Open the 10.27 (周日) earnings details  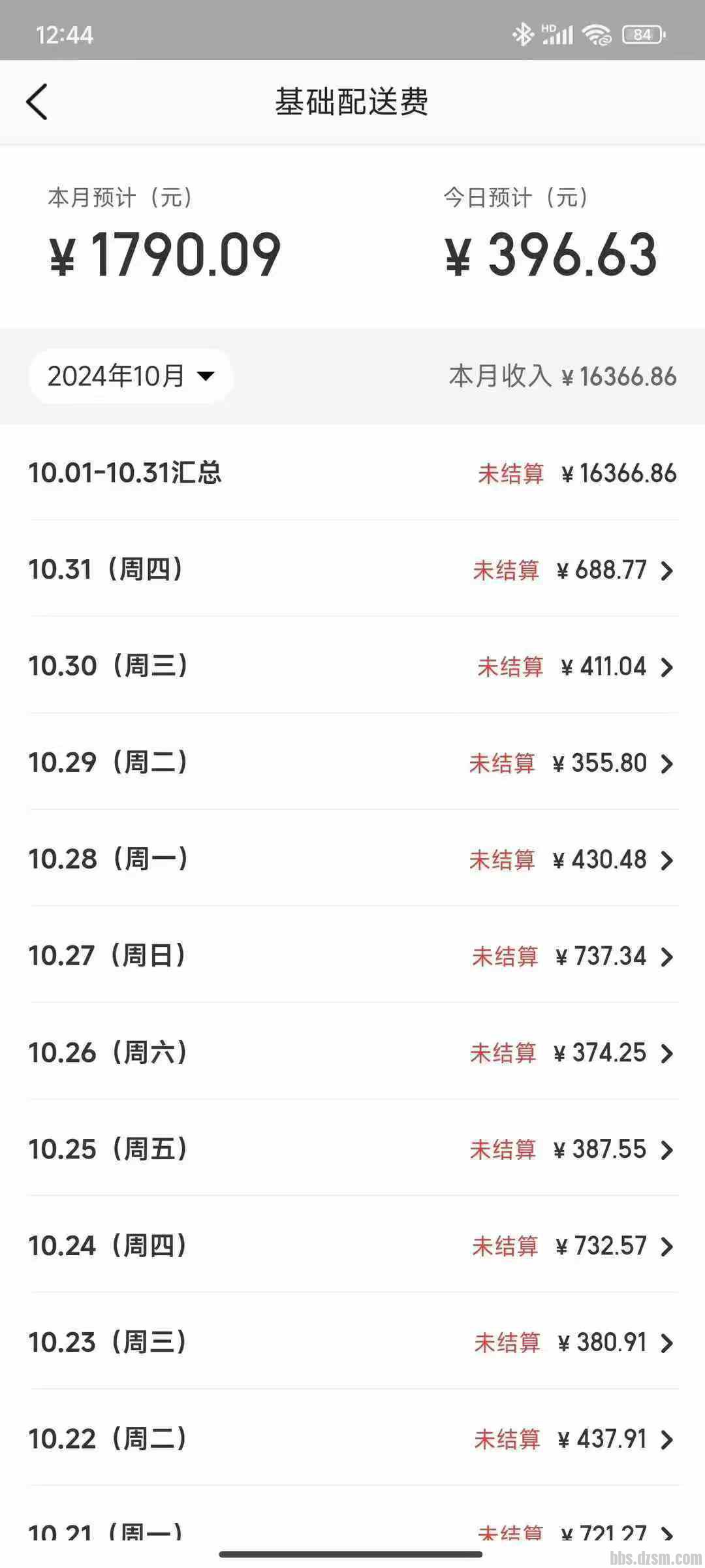point(352,956)
